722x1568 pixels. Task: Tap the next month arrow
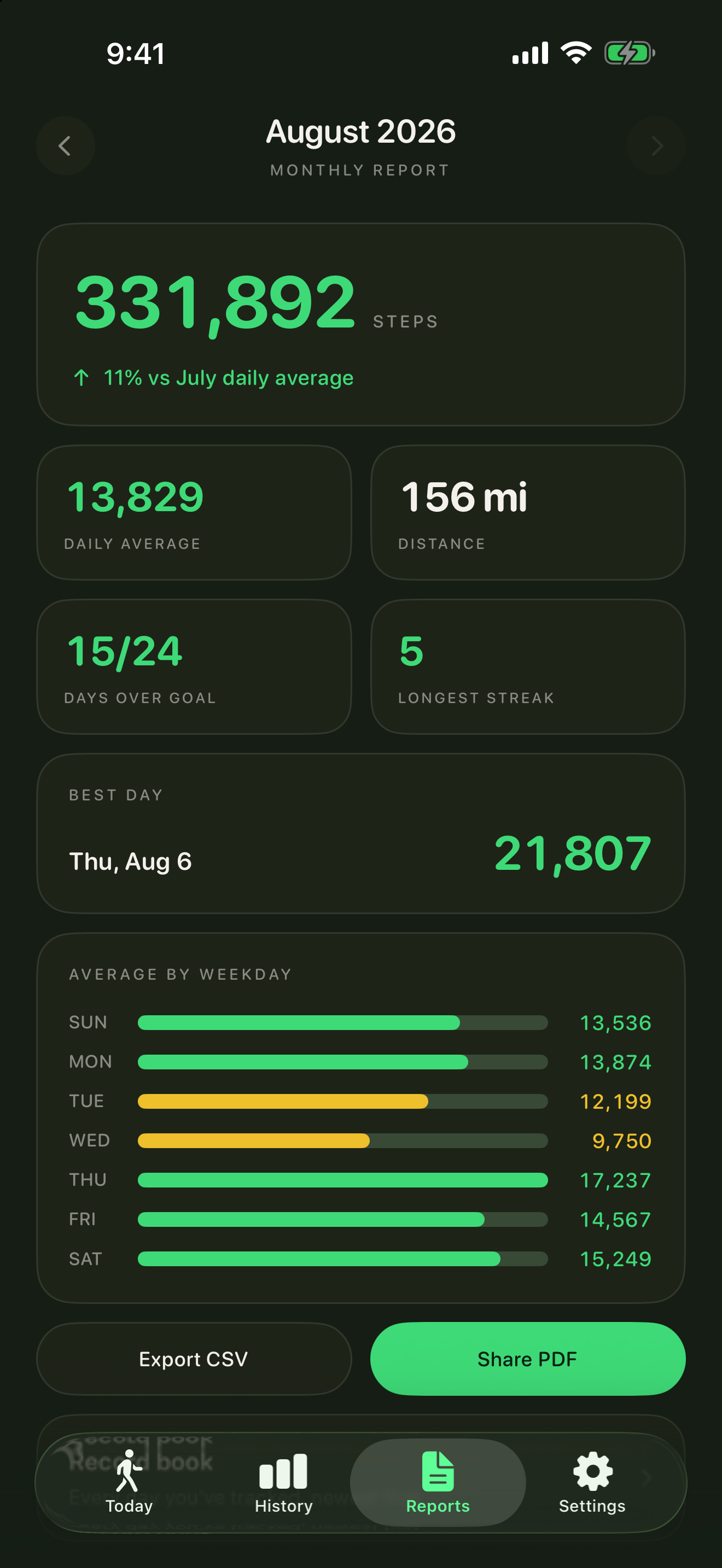pos(656,146)
